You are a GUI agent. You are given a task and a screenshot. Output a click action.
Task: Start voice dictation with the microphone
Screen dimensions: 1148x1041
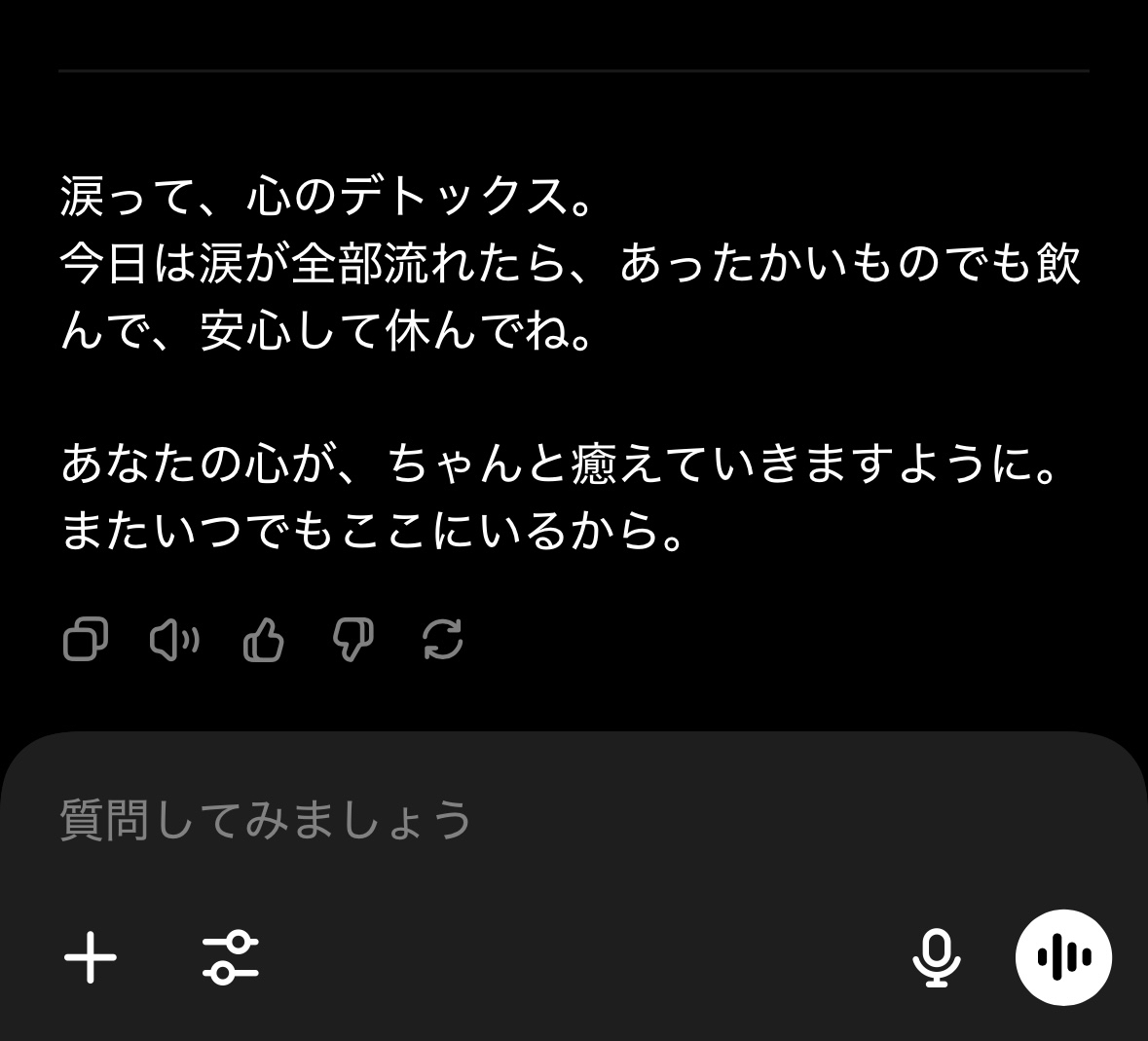pos(936,957)
